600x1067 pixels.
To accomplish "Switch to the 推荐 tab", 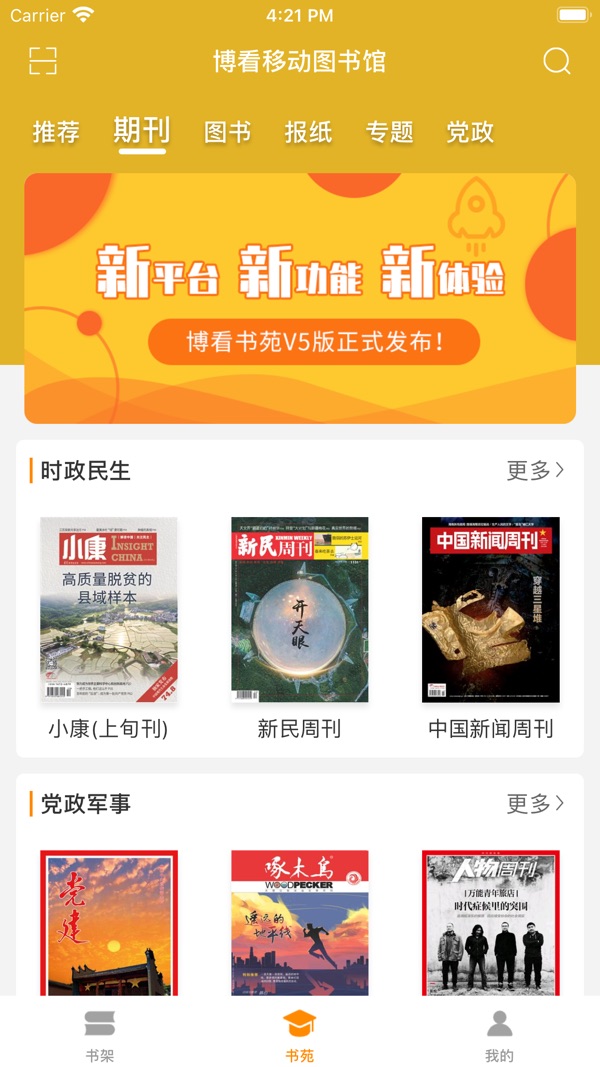I will 56,132.
